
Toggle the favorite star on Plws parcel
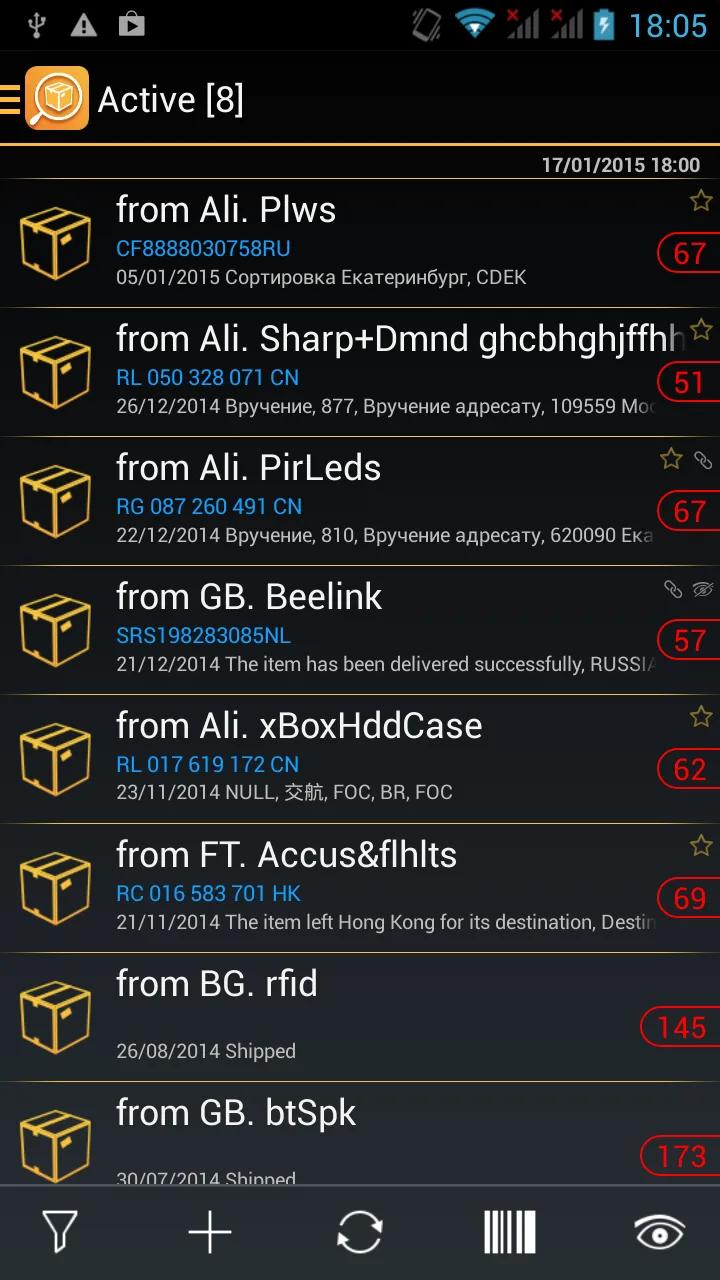[701, 201]
